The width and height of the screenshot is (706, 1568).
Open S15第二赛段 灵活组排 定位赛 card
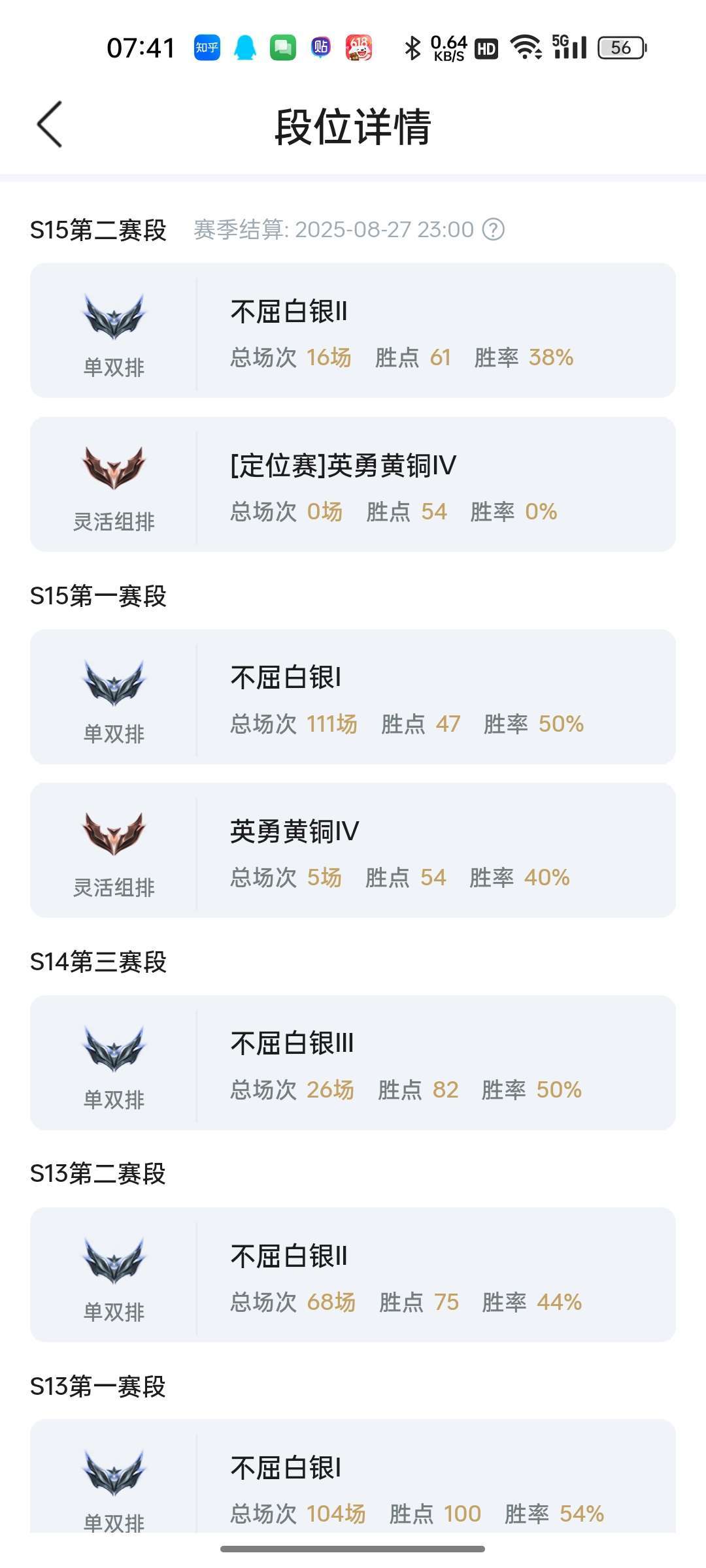pos(353,484)
